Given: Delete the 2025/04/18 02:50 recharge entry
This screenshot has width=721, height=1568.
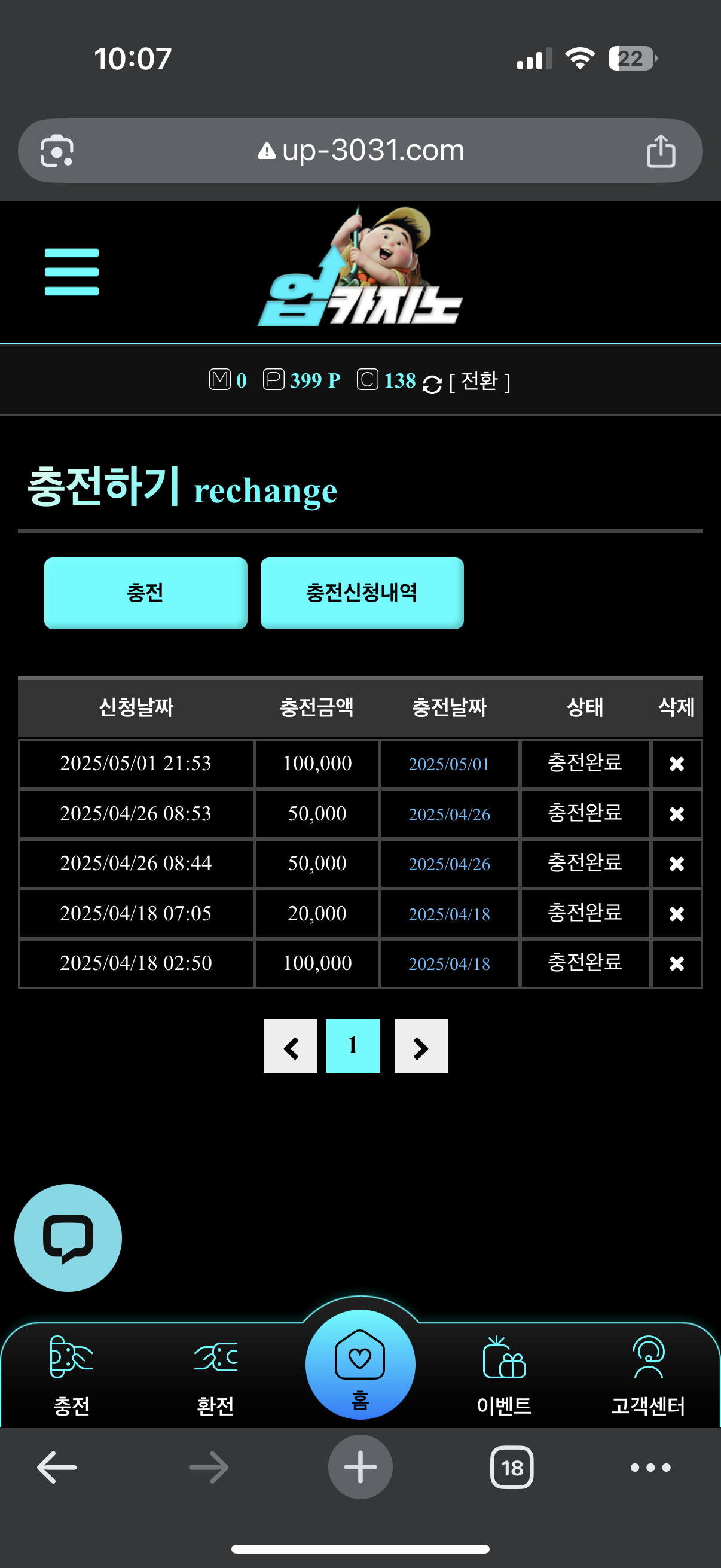Looking at the screenshot, I should [x=677, y=963].
